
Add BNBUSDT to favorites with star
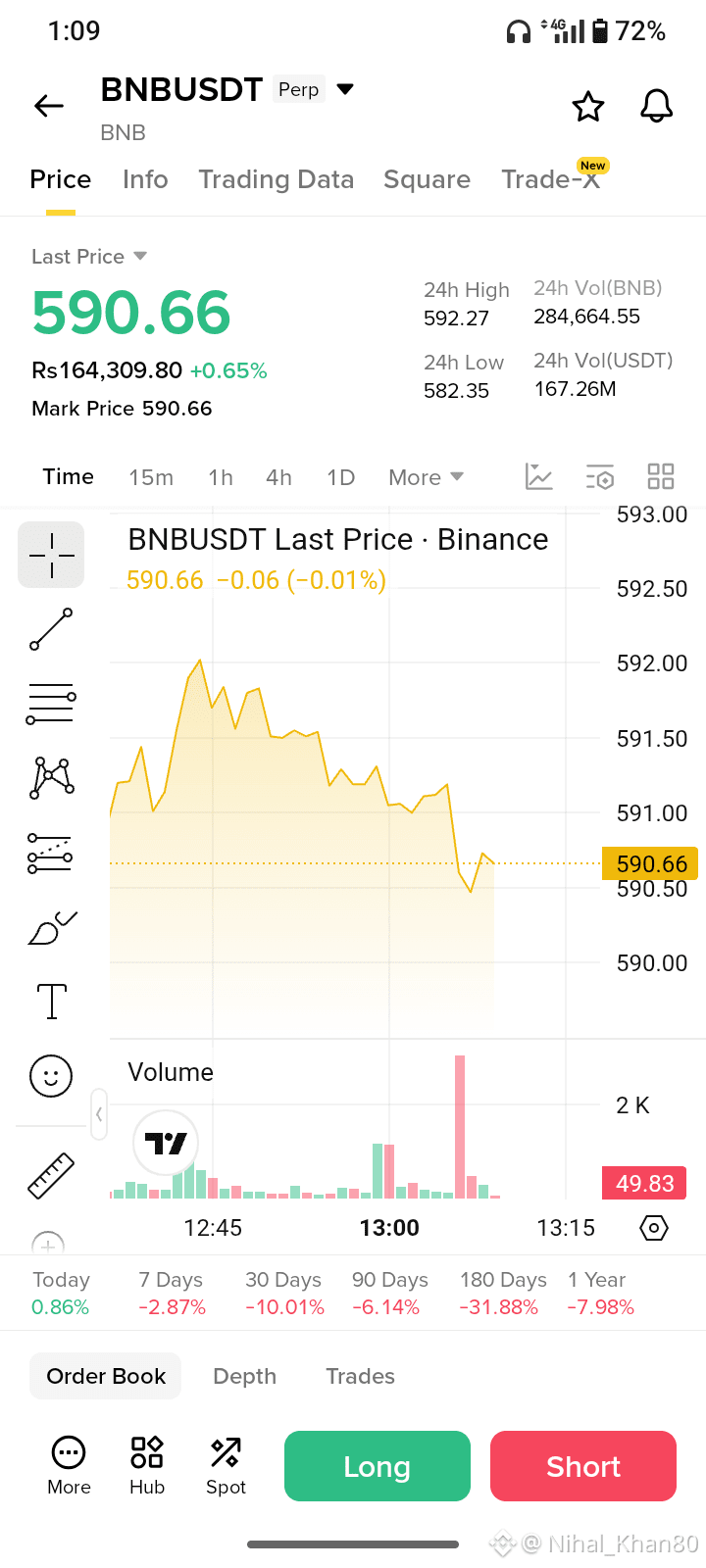(588, 106)
